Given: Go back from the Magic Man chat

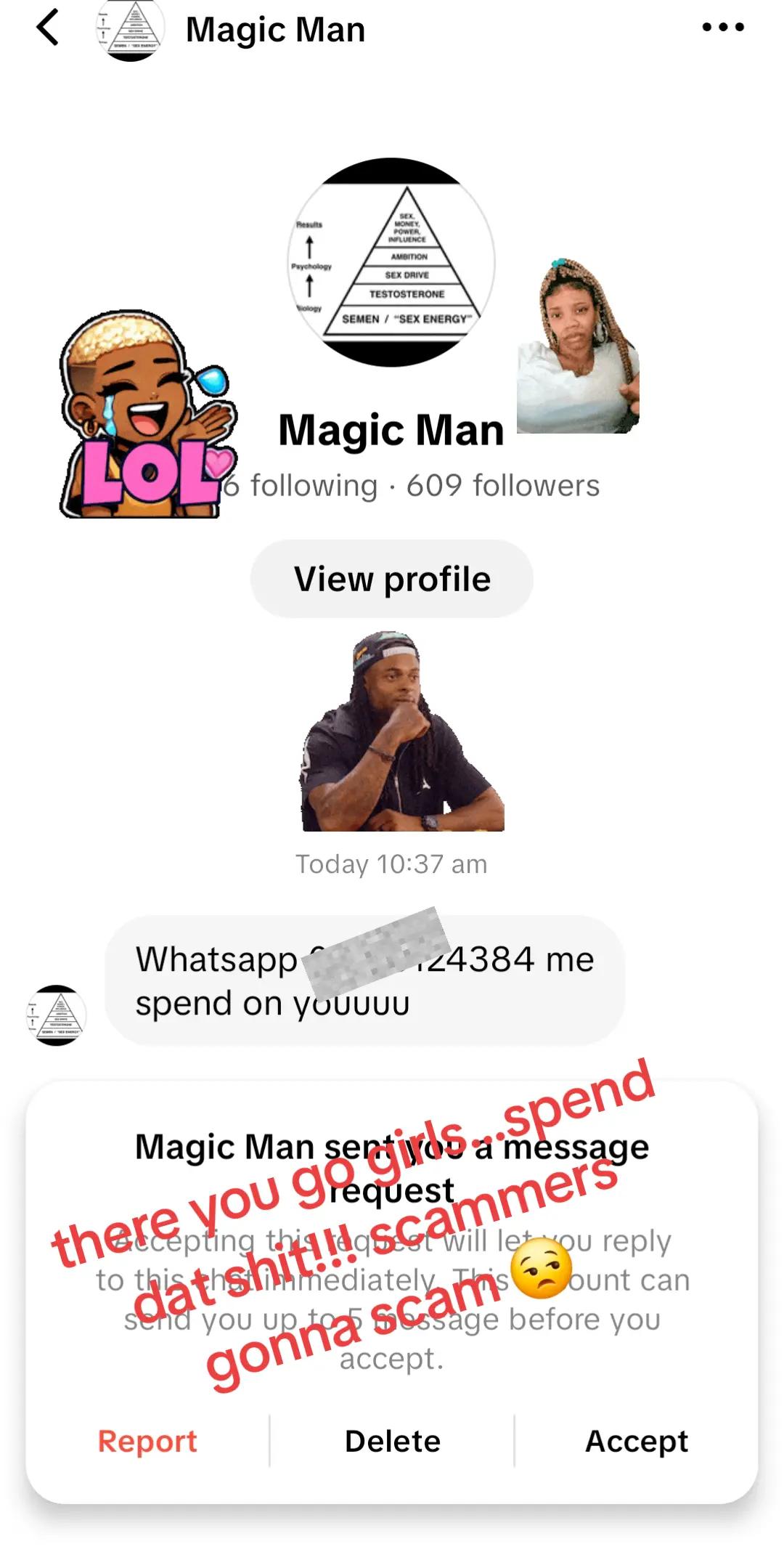Looking at the screenshot, I should pos(47,28).
